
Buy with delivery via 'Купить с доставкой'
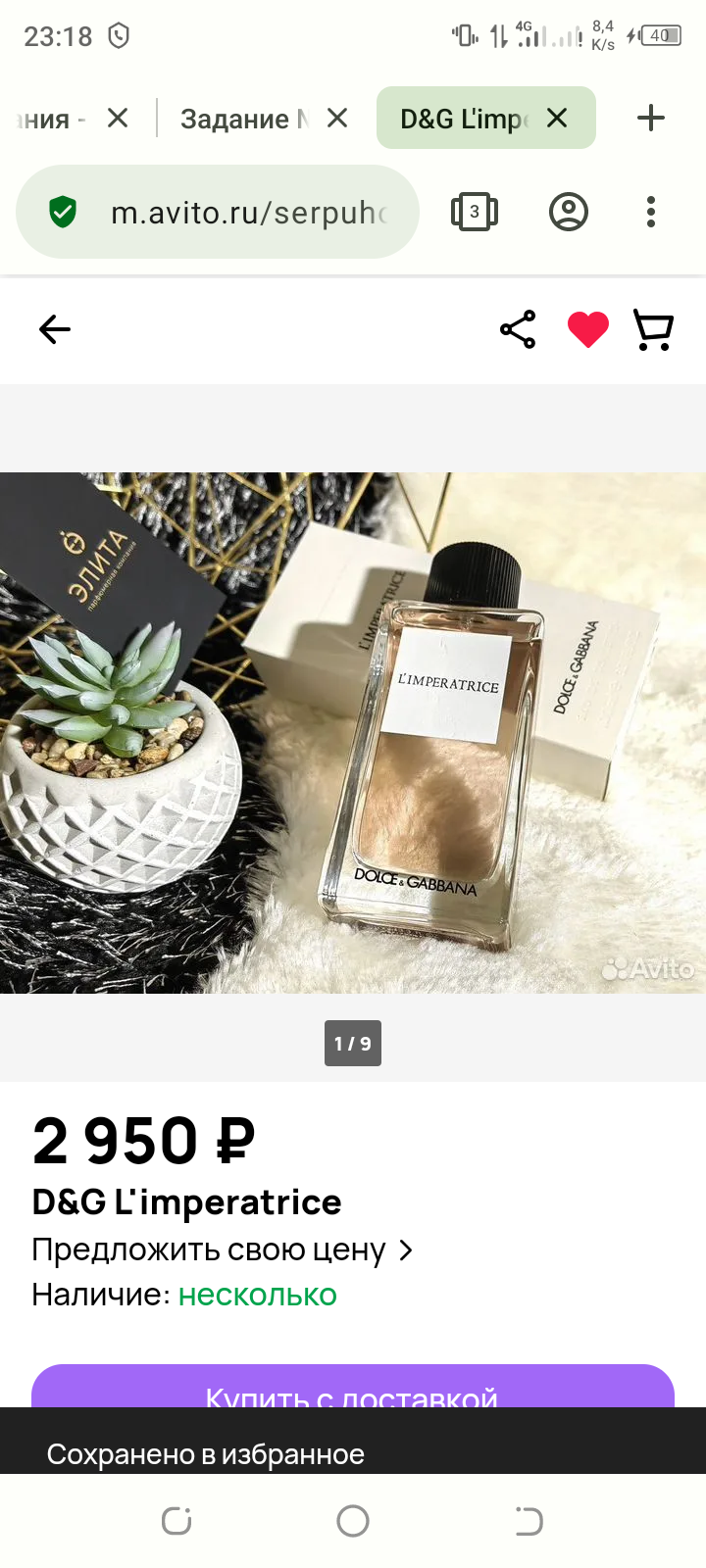point(353,1388)
